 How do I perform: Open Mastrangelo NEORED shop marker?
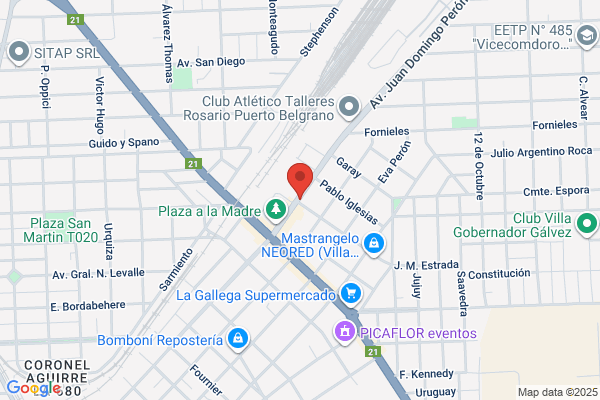[x=374, y=244]
